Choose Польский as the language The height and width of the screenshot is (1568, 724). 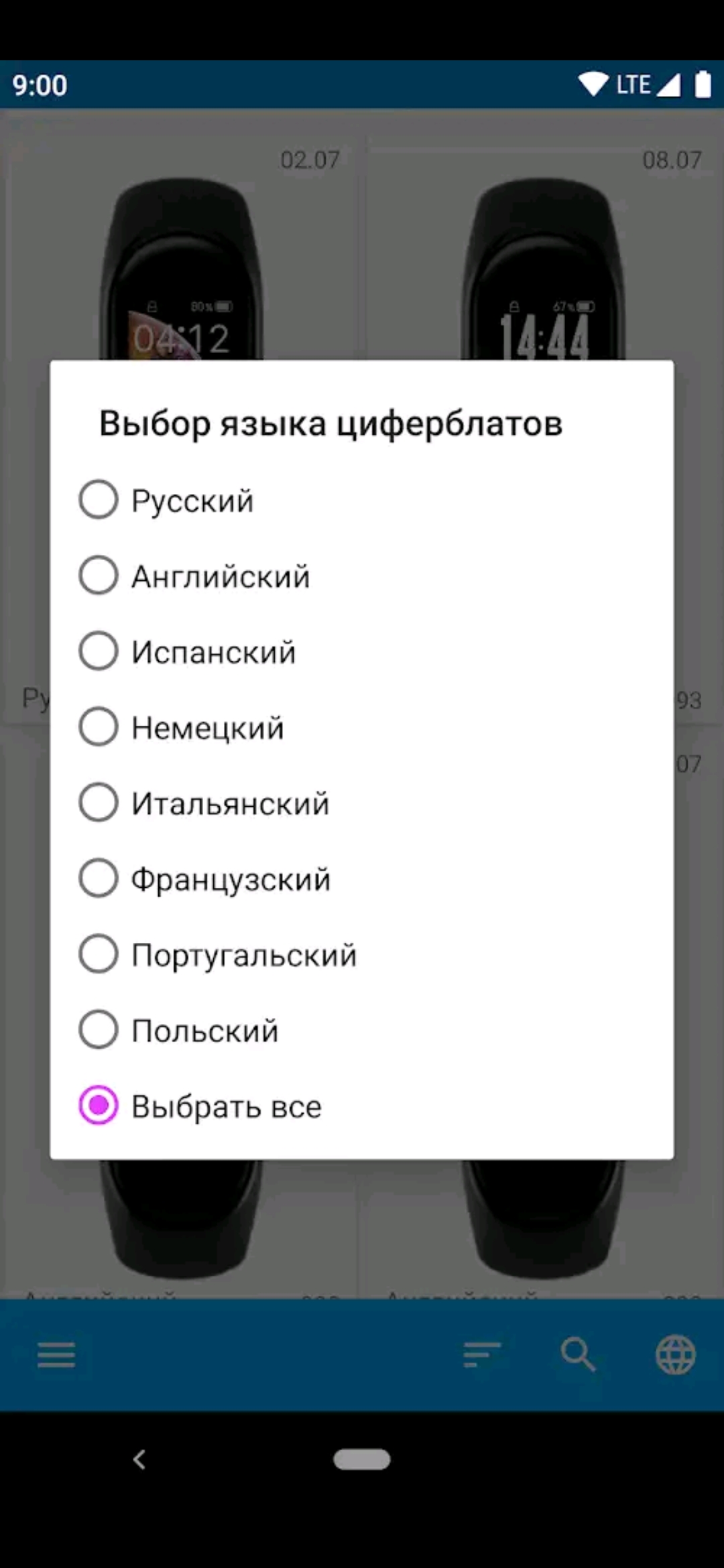(x=362, y=1030)
